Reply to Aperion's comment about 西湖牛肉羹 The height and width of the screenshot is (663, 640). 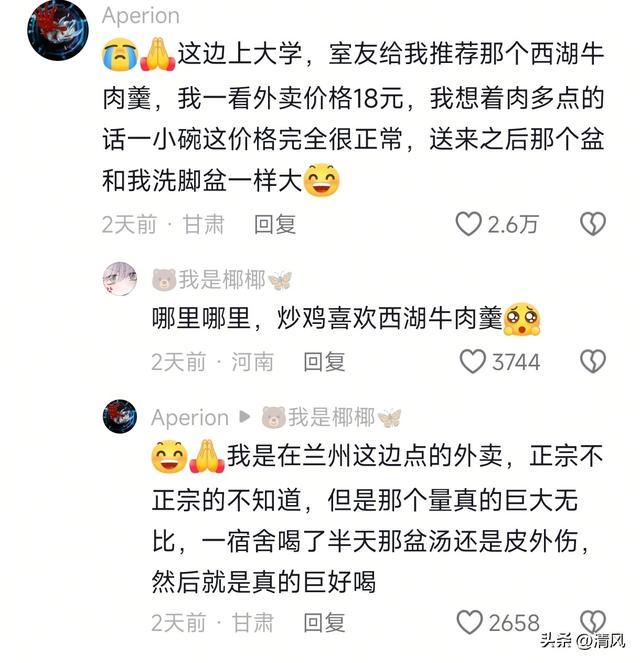pyautogui.click(x=274, y=224)
